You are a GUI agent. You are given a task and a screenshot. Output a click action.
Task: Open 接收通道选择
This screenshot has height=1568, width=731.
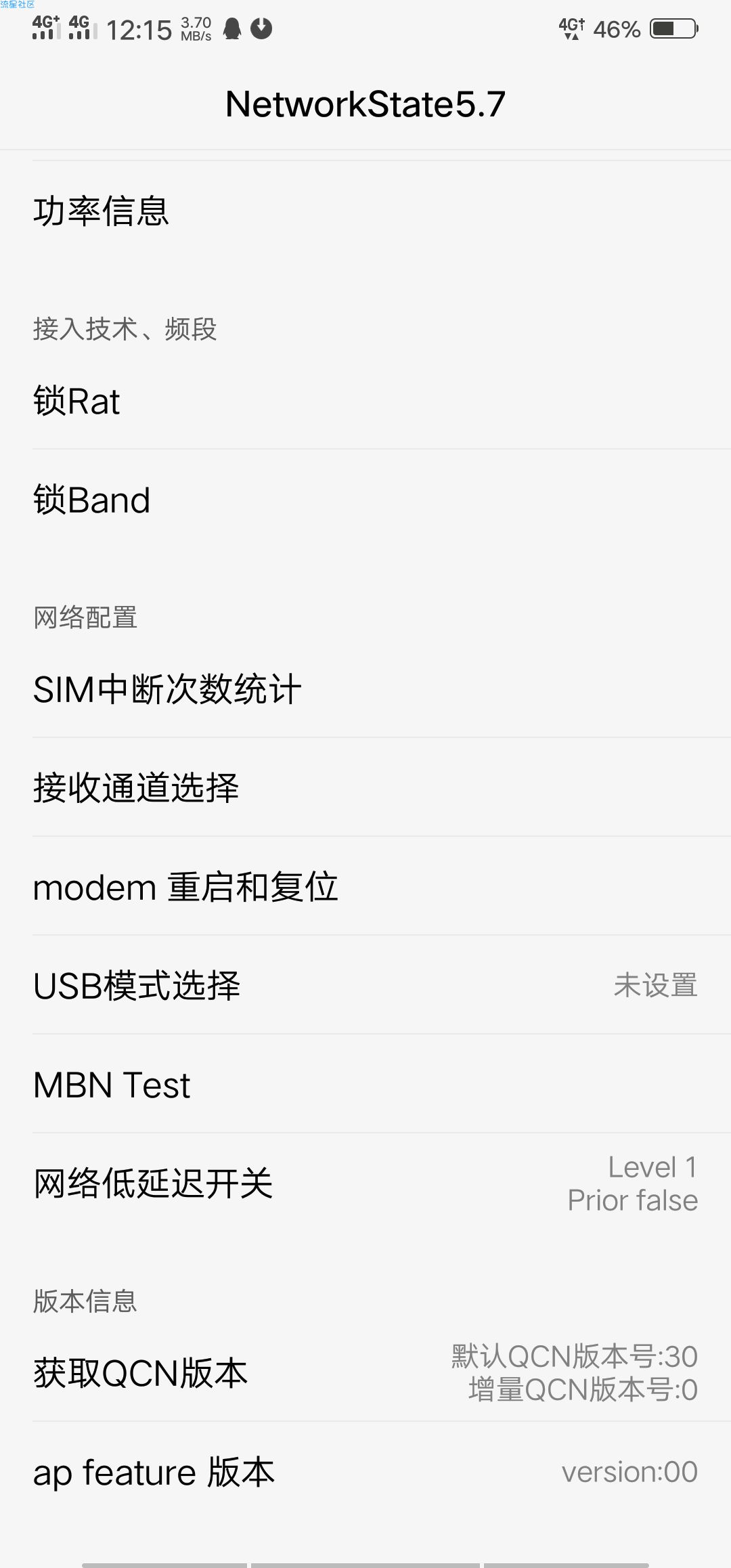365,787
